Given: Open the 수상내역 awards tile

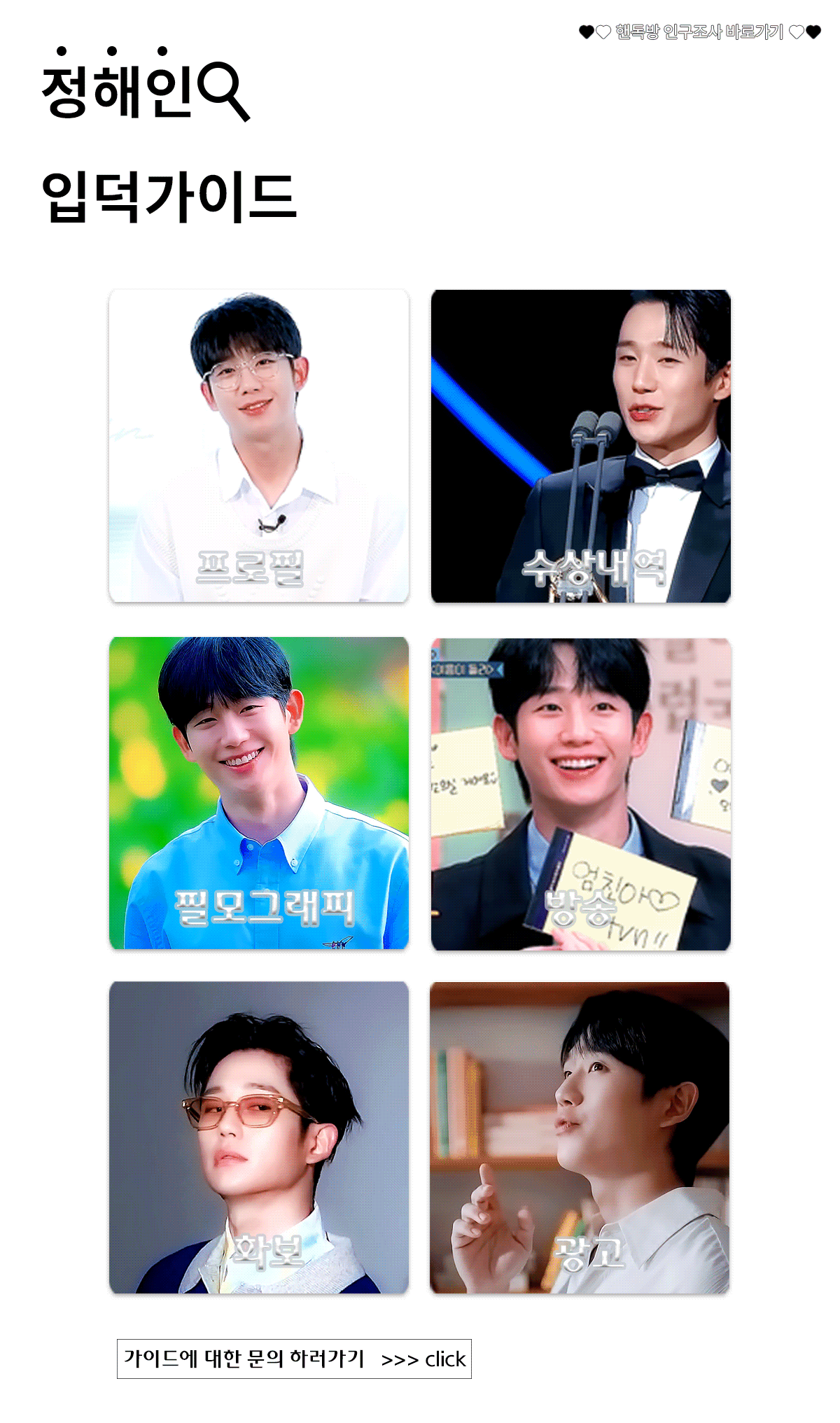Looking at the screenshot, I should [580, 446].
